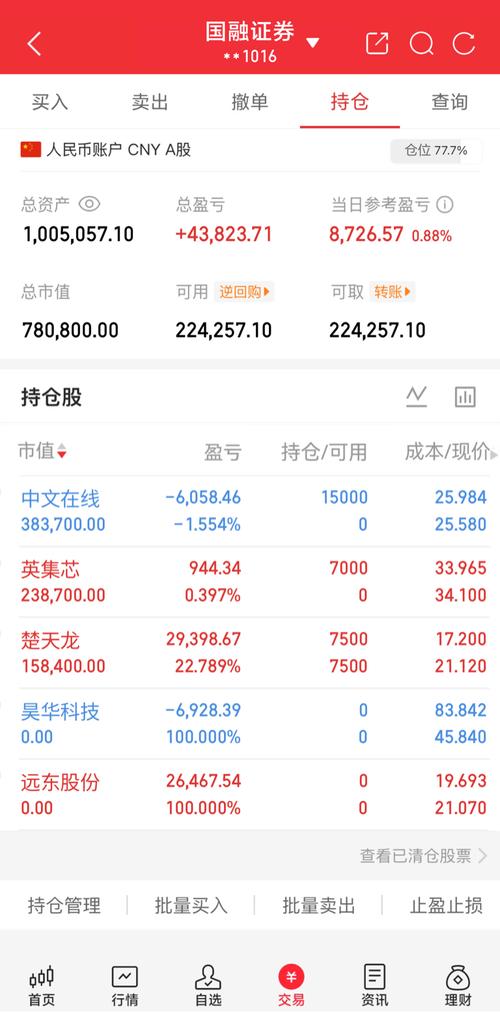Open the 楚天龙 holding row
The height and width of the screenshot is (1012, 500).
(x=250, y=653)
